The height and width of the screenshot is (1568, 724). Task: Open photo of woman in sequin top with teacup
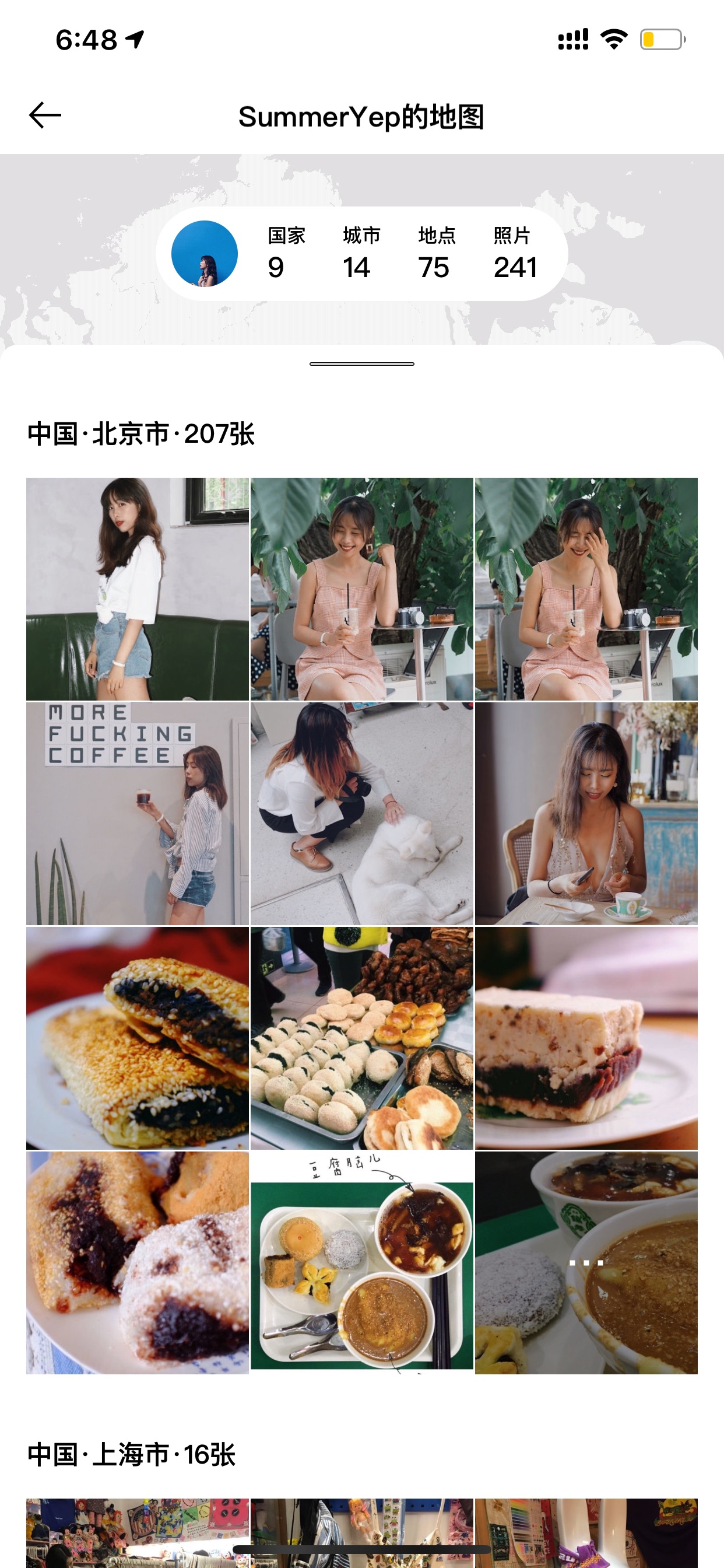click(x=586, y=813)
